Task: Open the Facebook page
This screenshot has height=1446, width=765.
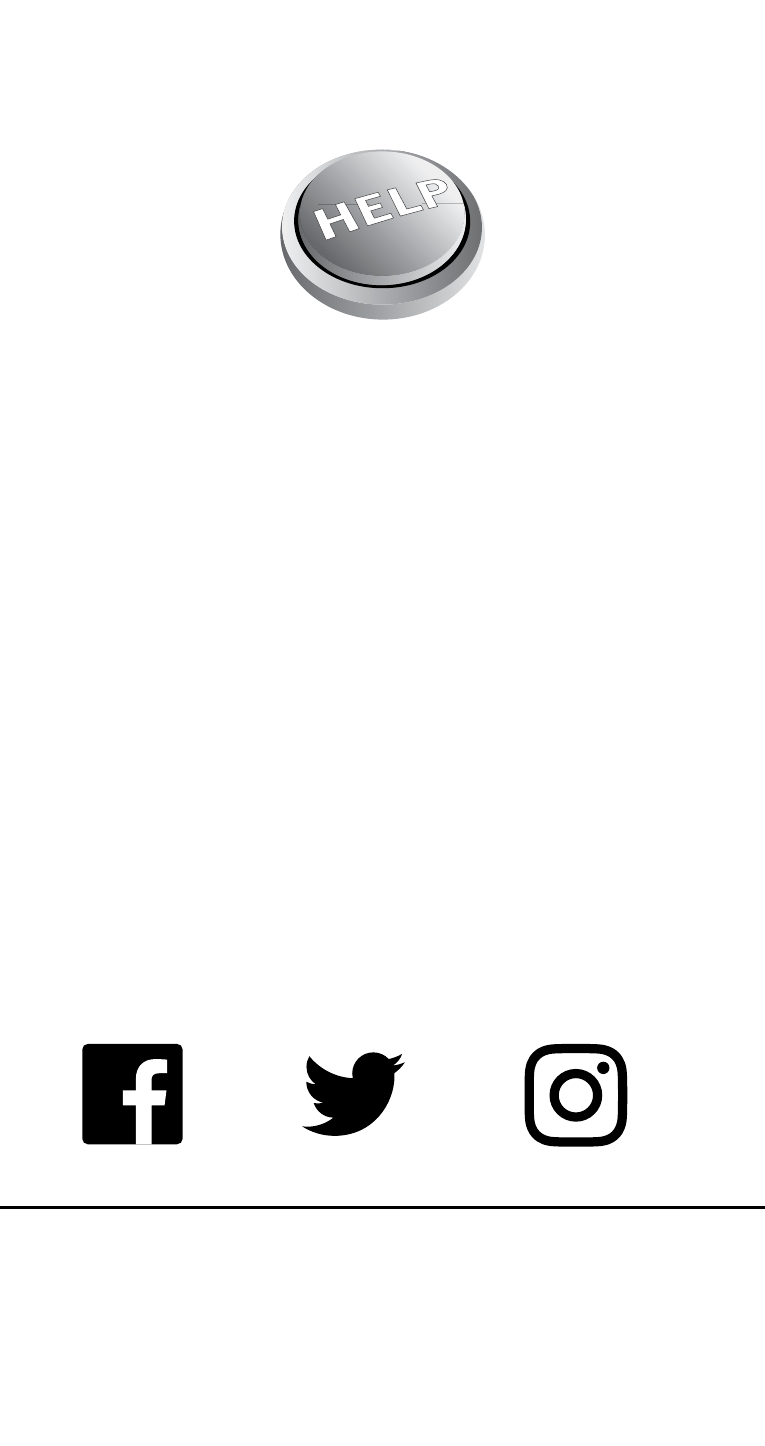Action: (132, 1094)
